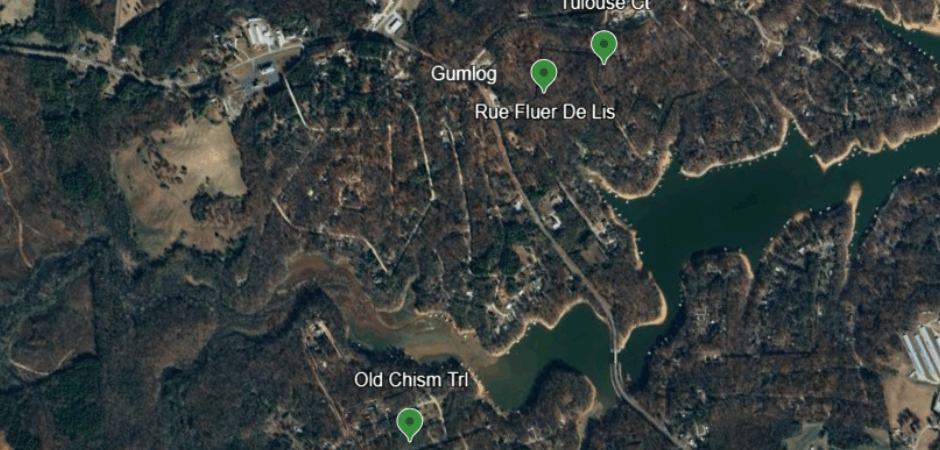The height and width of the screenshot is (450, 940).
Task: Tap the Tulouse Ct location pin
Action: coord(603,45)
